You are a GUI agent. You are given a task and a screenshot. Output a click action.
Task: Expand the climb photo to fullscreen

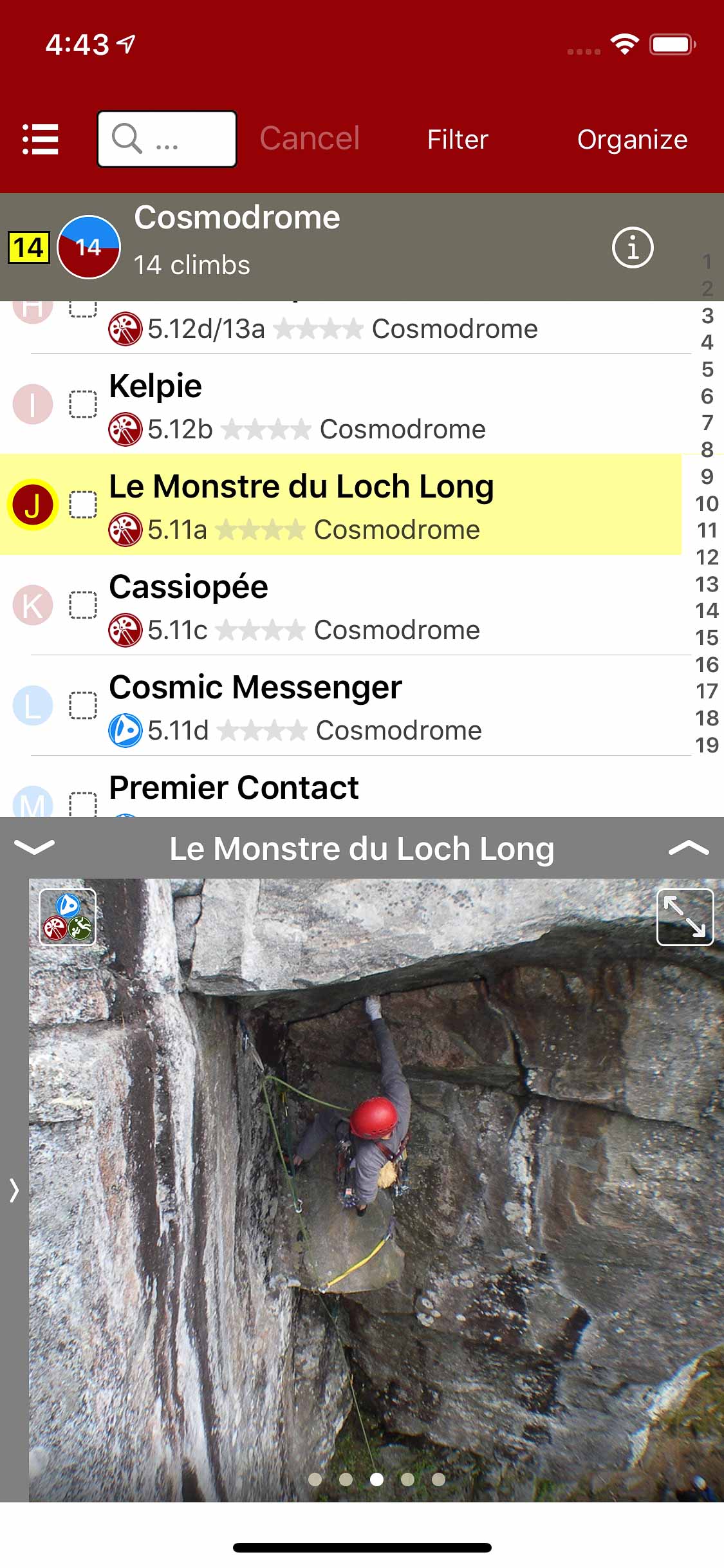685,917
